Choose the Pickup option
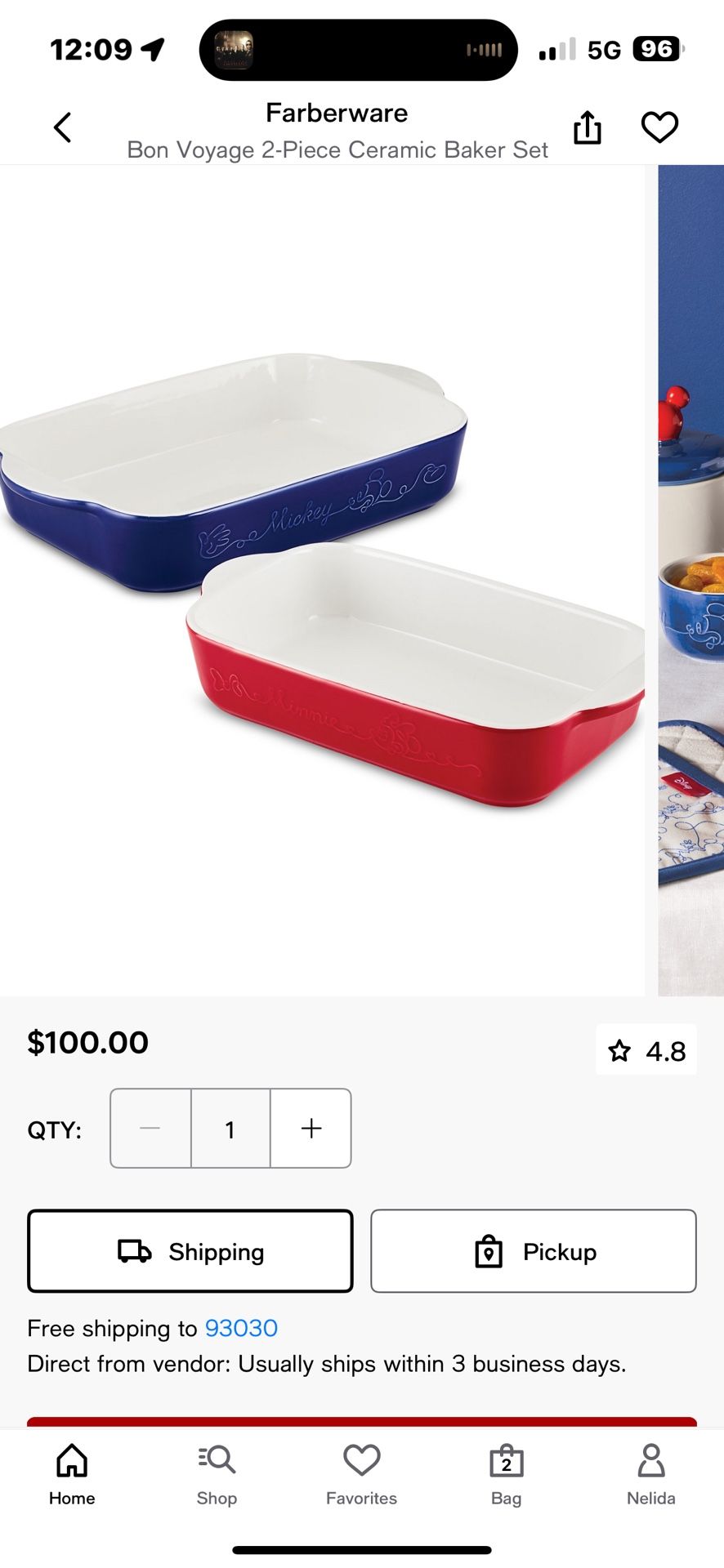 click(x=534, y=1251)
